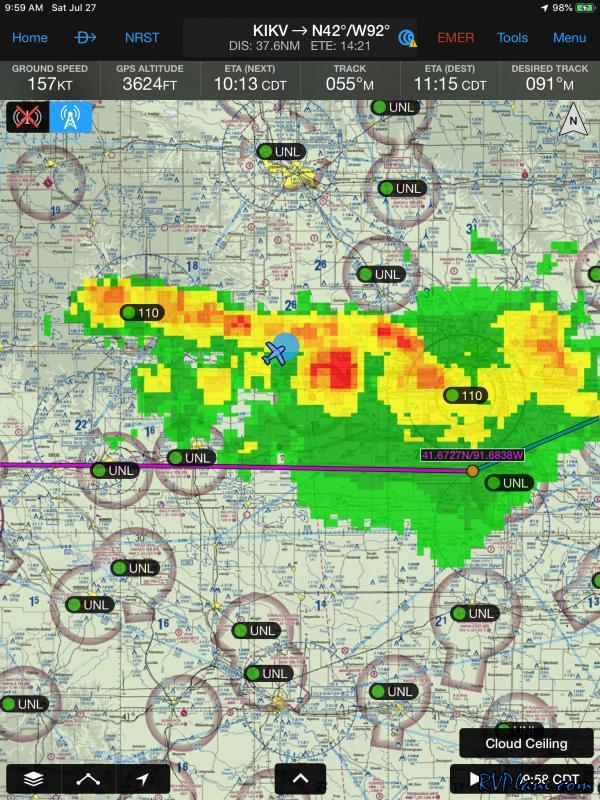
Task: Open the Cloud Ceiling overlay option
Action: (x=526, y=743)
